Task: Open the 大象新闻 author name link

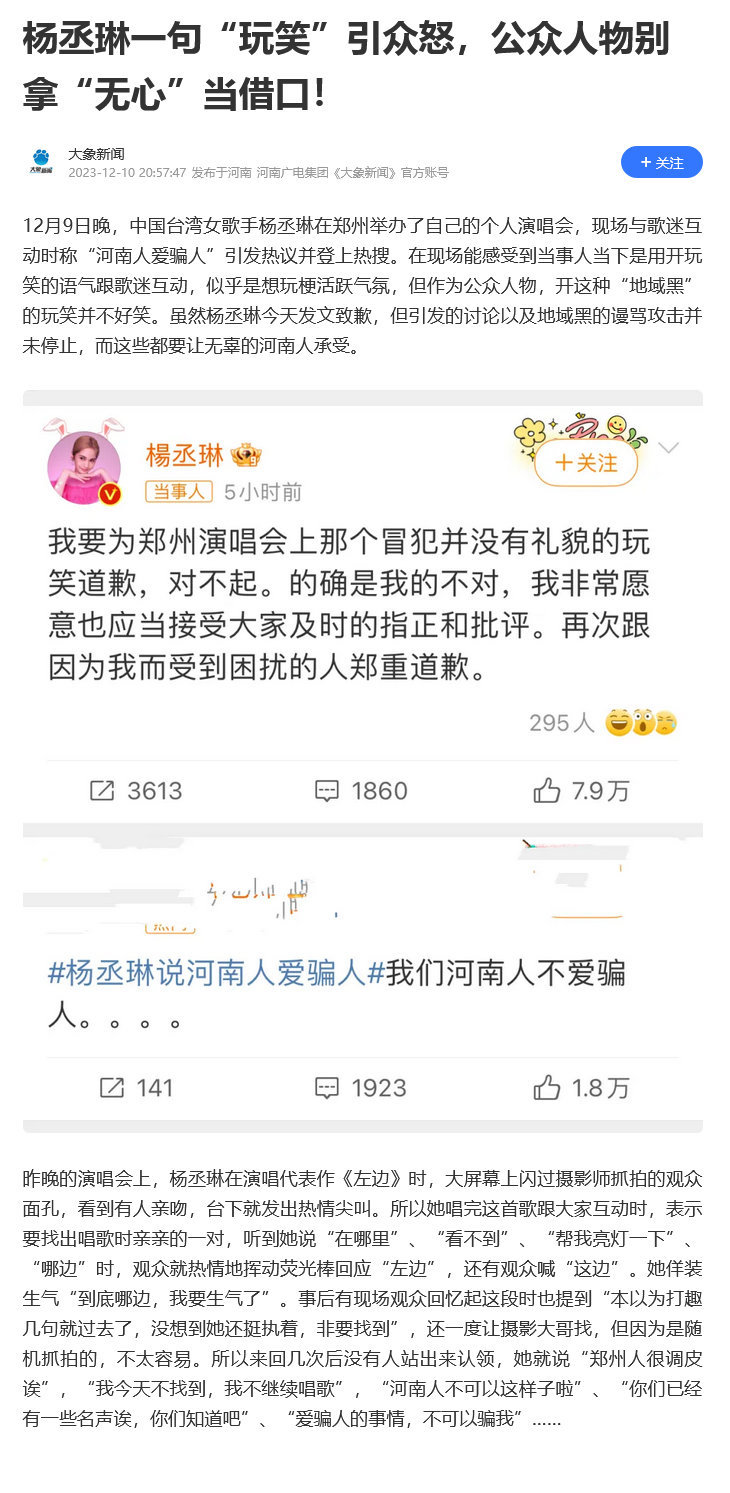Action: click(96, 154)
